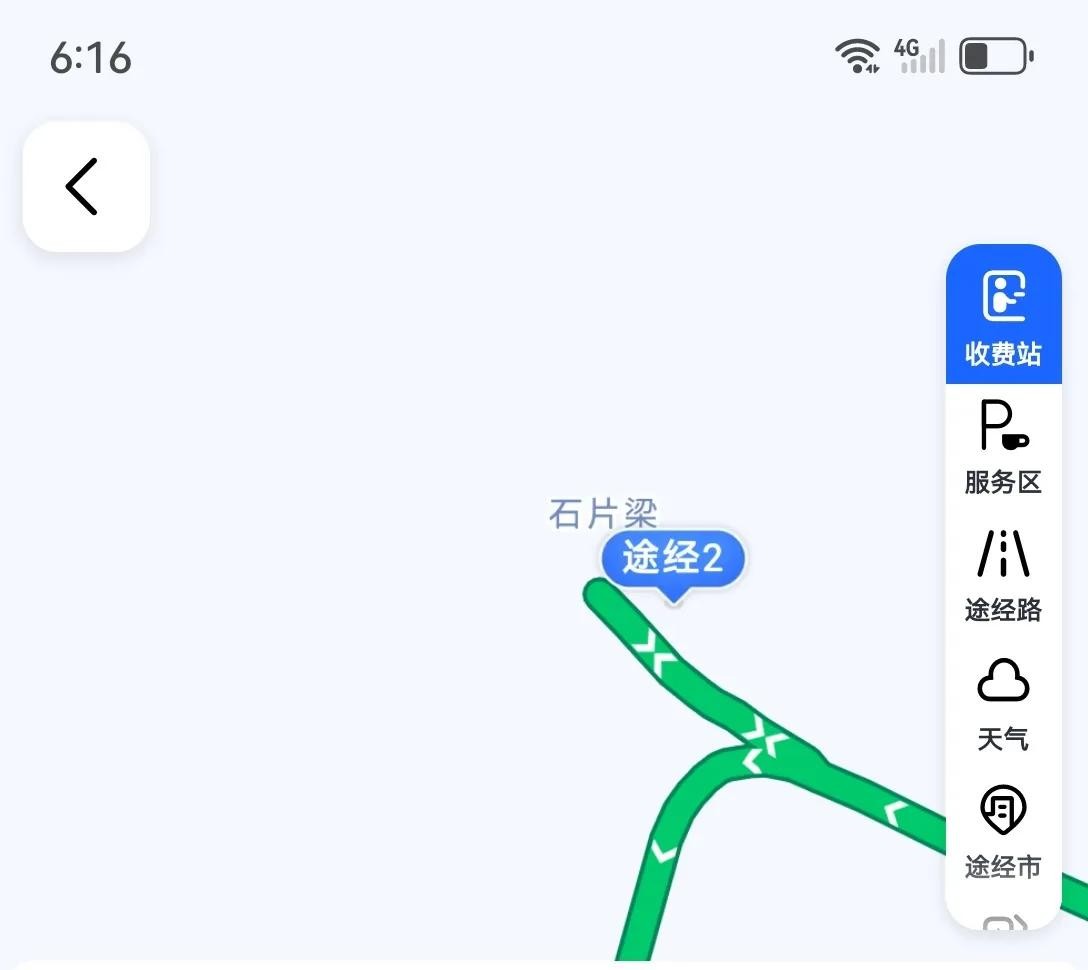Go back using the arrow button
The height and width of the screenshot is (970, 1088).
coord(86,187)
